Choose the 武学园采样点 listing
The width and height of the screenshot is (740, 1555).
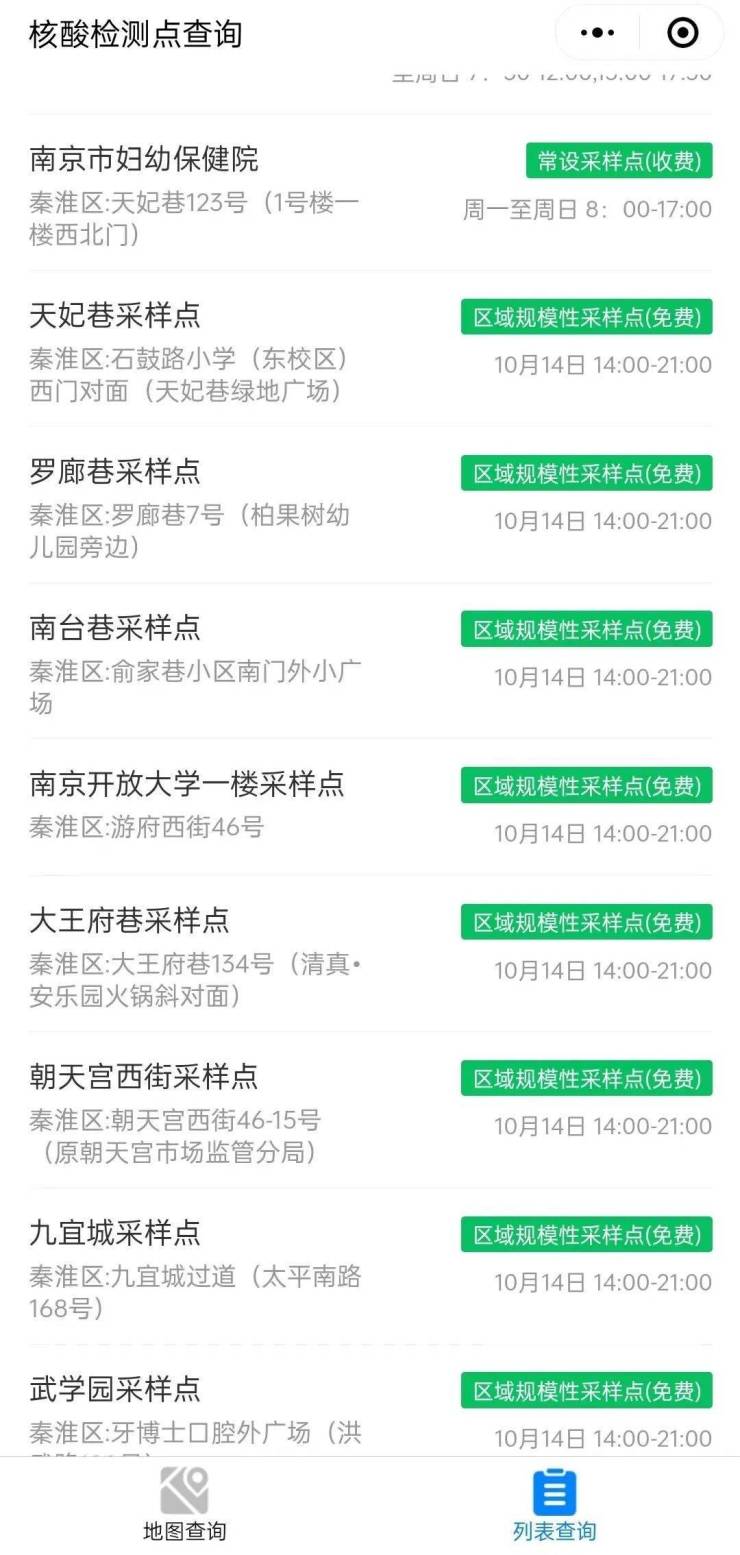pyautogui.click(x=116, y=1388)
